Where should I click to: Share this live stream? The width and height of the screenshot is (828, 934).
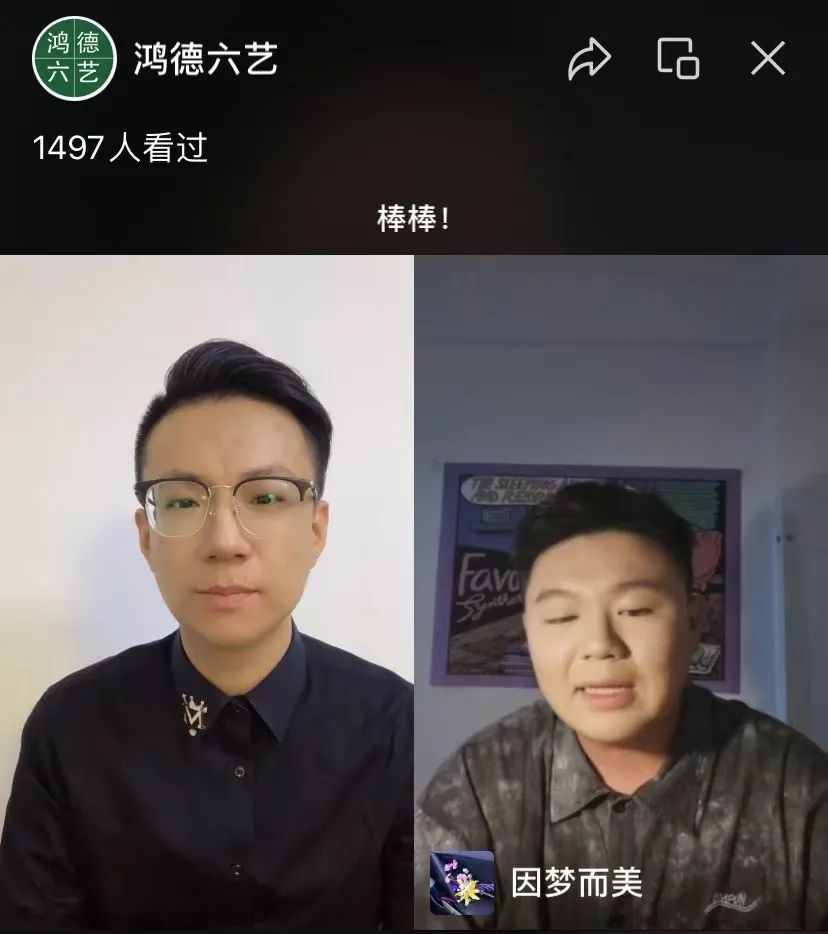pos(588,60)
